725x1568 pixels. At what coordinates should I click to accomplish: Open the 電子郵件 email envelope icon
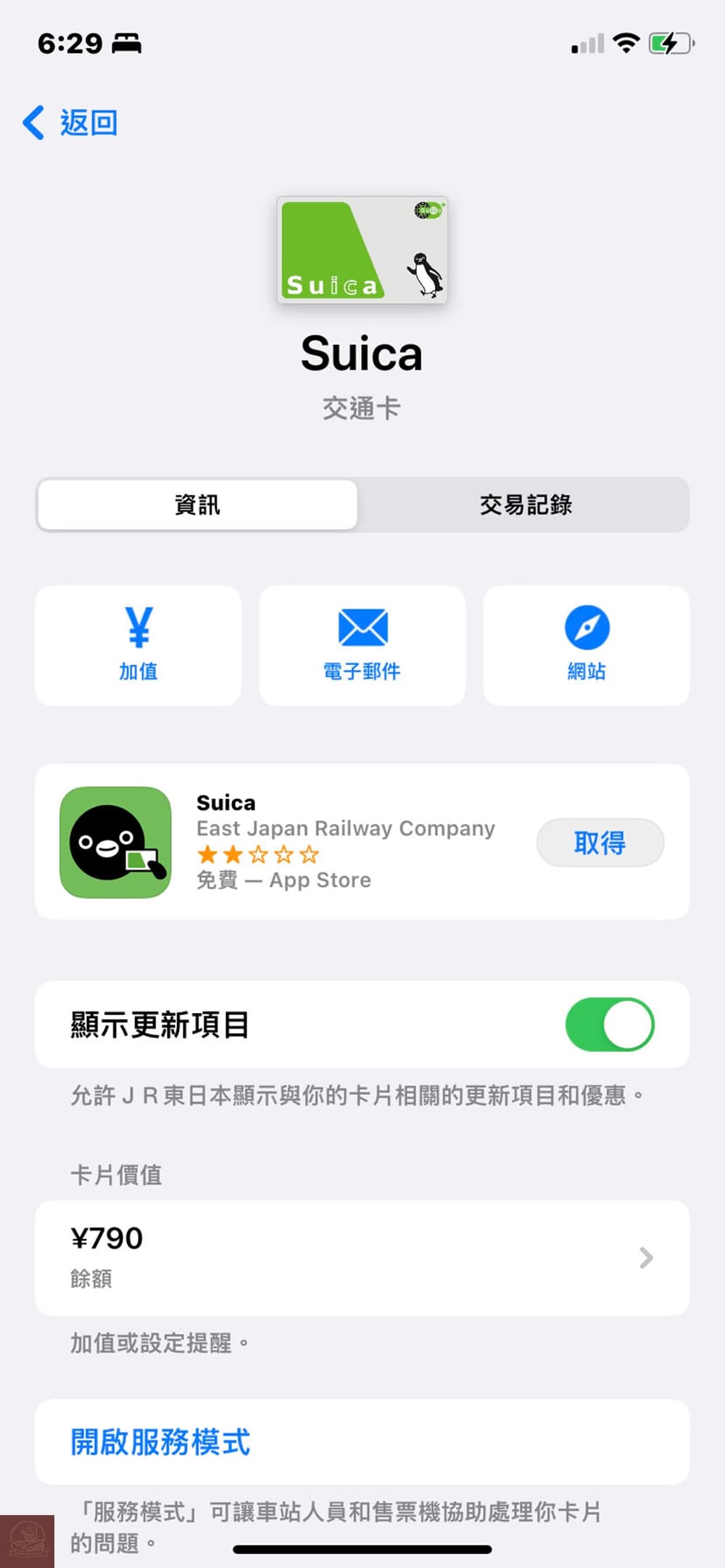[362, 645]
